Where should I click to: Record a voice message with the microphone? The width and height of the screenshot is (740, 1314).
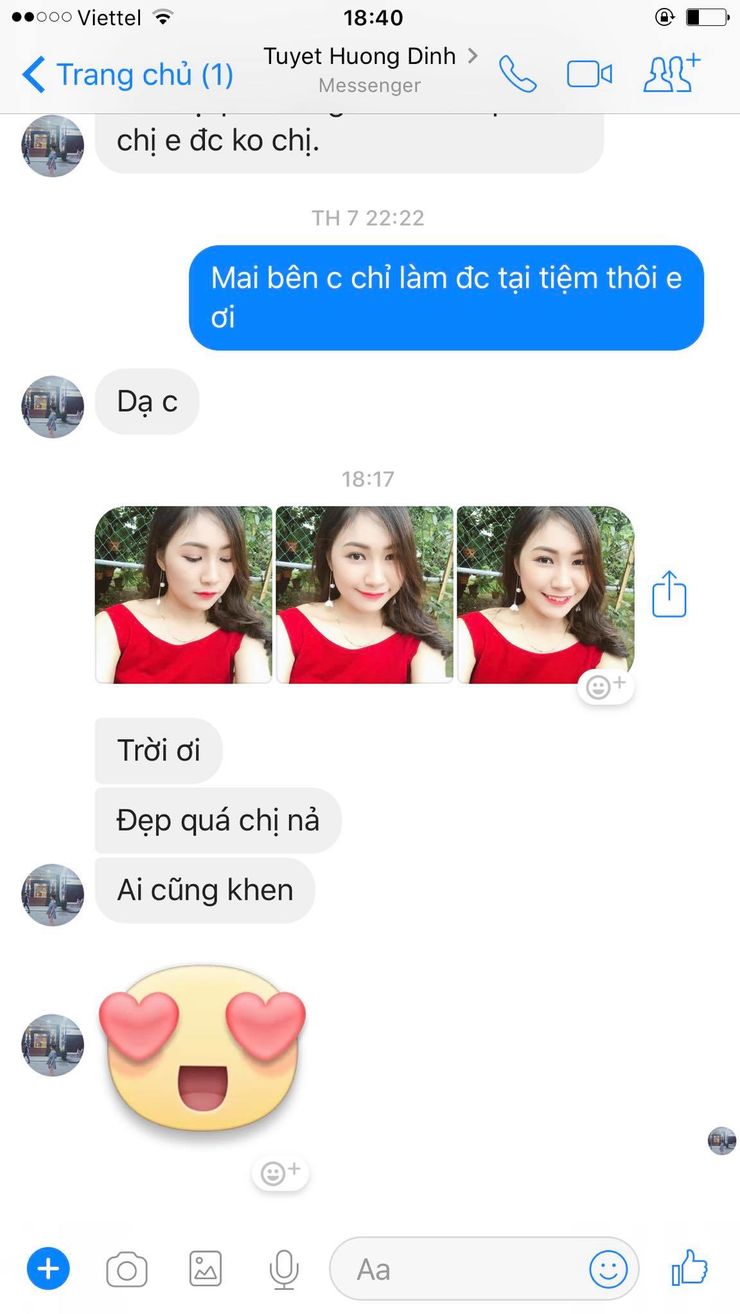pyautogui.click(x=284, y=1270)
